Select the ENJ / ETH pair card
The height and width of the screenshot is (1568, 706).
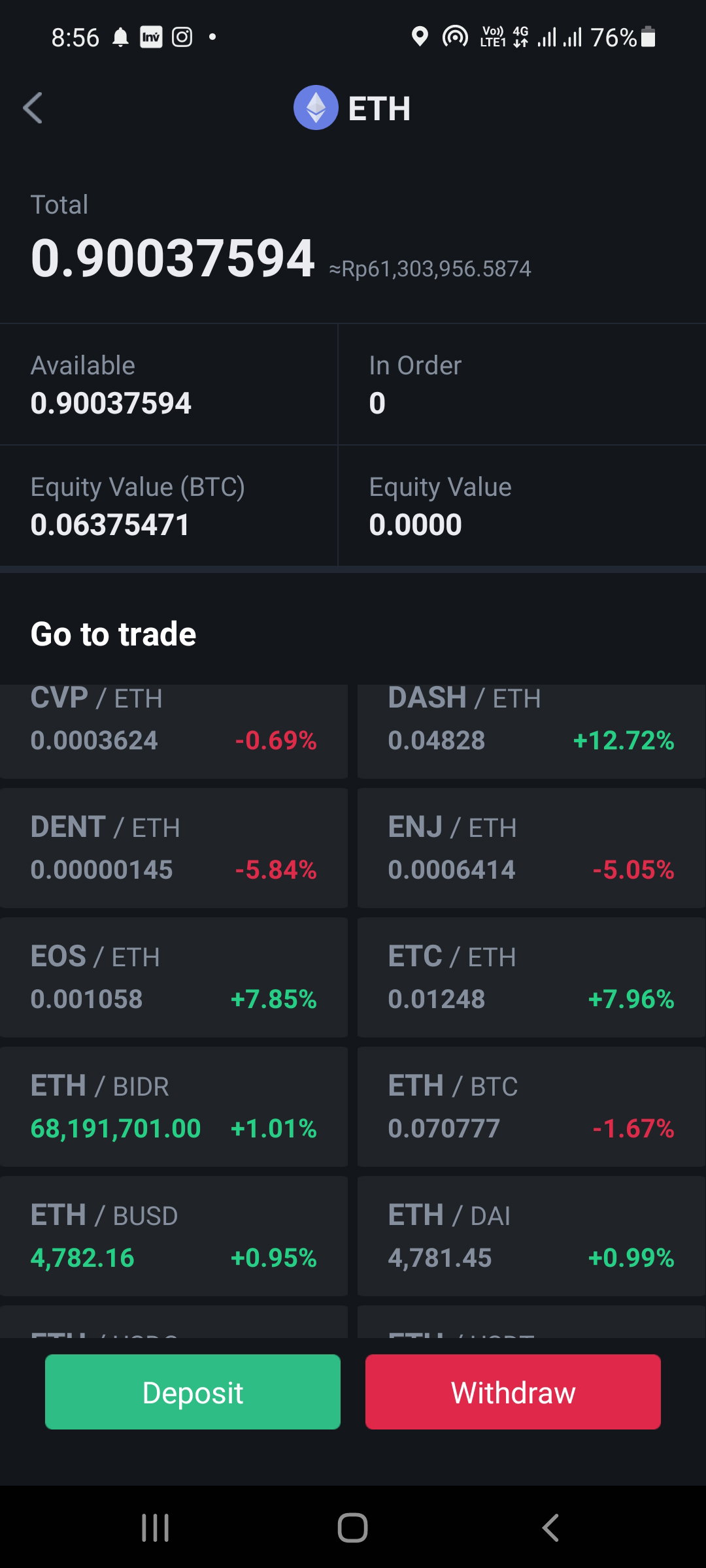point(531,847)
